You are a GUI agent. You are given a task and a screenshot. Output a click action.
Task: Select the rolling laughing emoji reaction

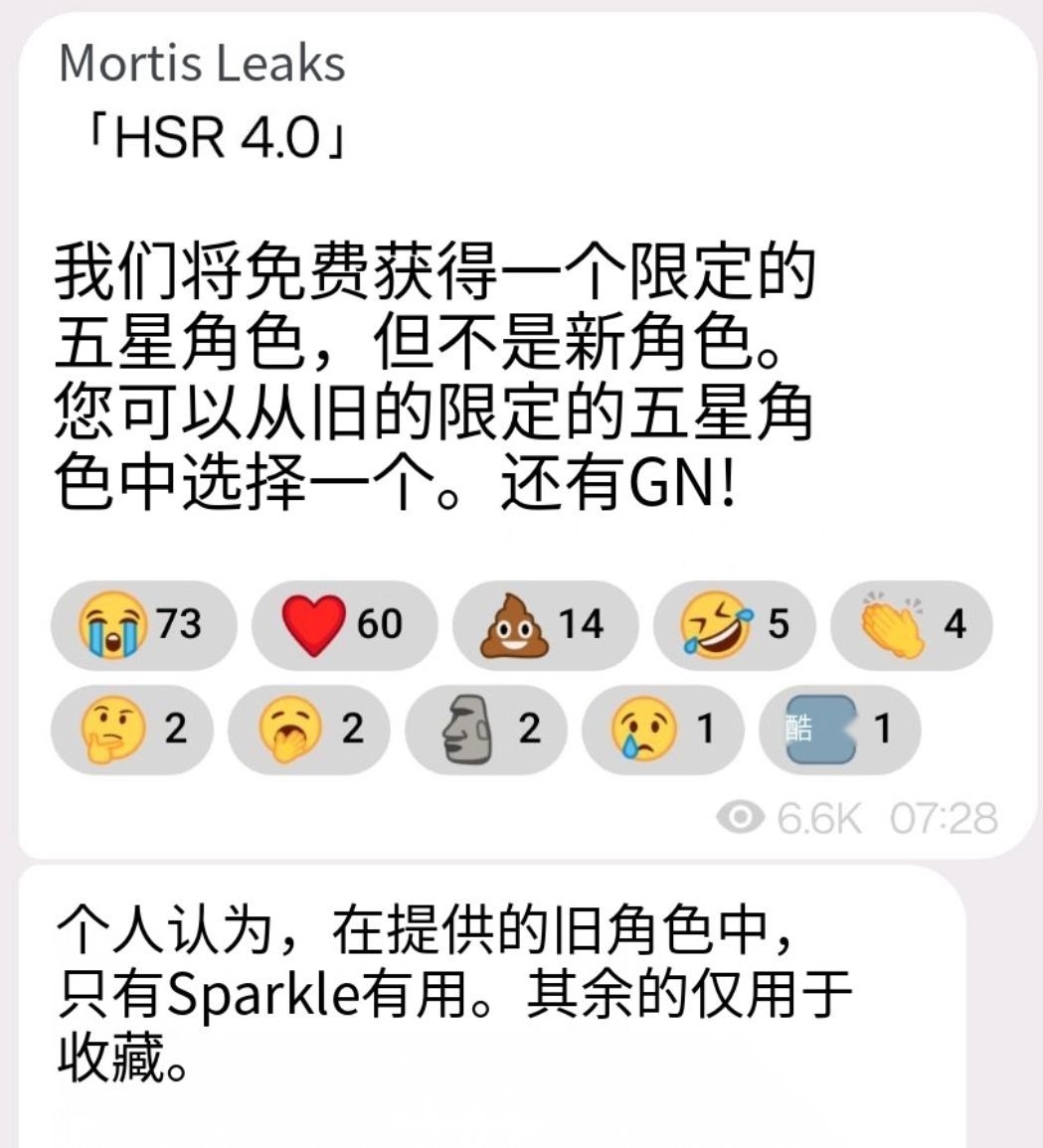click(x=736, y=624)
